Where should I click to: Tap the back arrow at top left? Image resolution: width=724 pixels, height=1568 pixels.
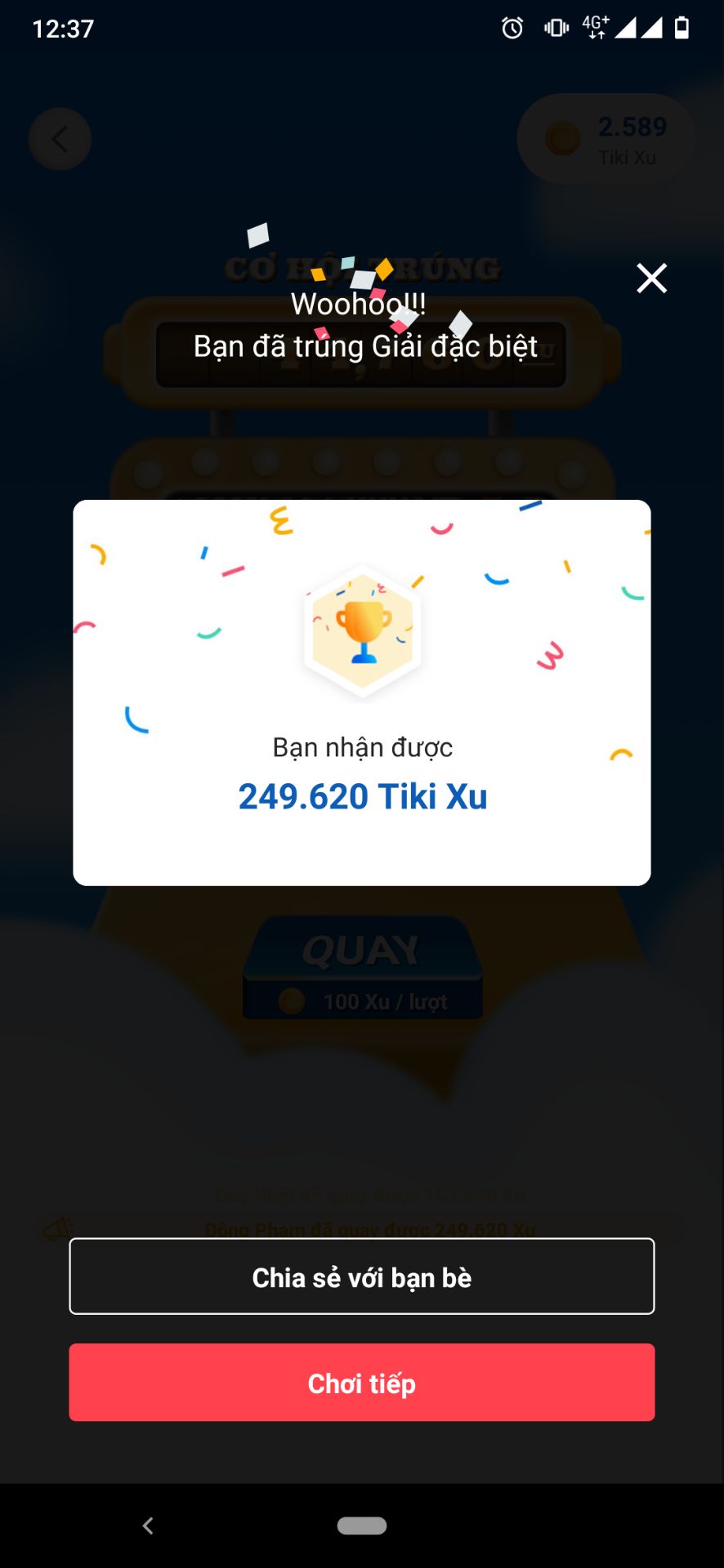click(x=60, y=138)
